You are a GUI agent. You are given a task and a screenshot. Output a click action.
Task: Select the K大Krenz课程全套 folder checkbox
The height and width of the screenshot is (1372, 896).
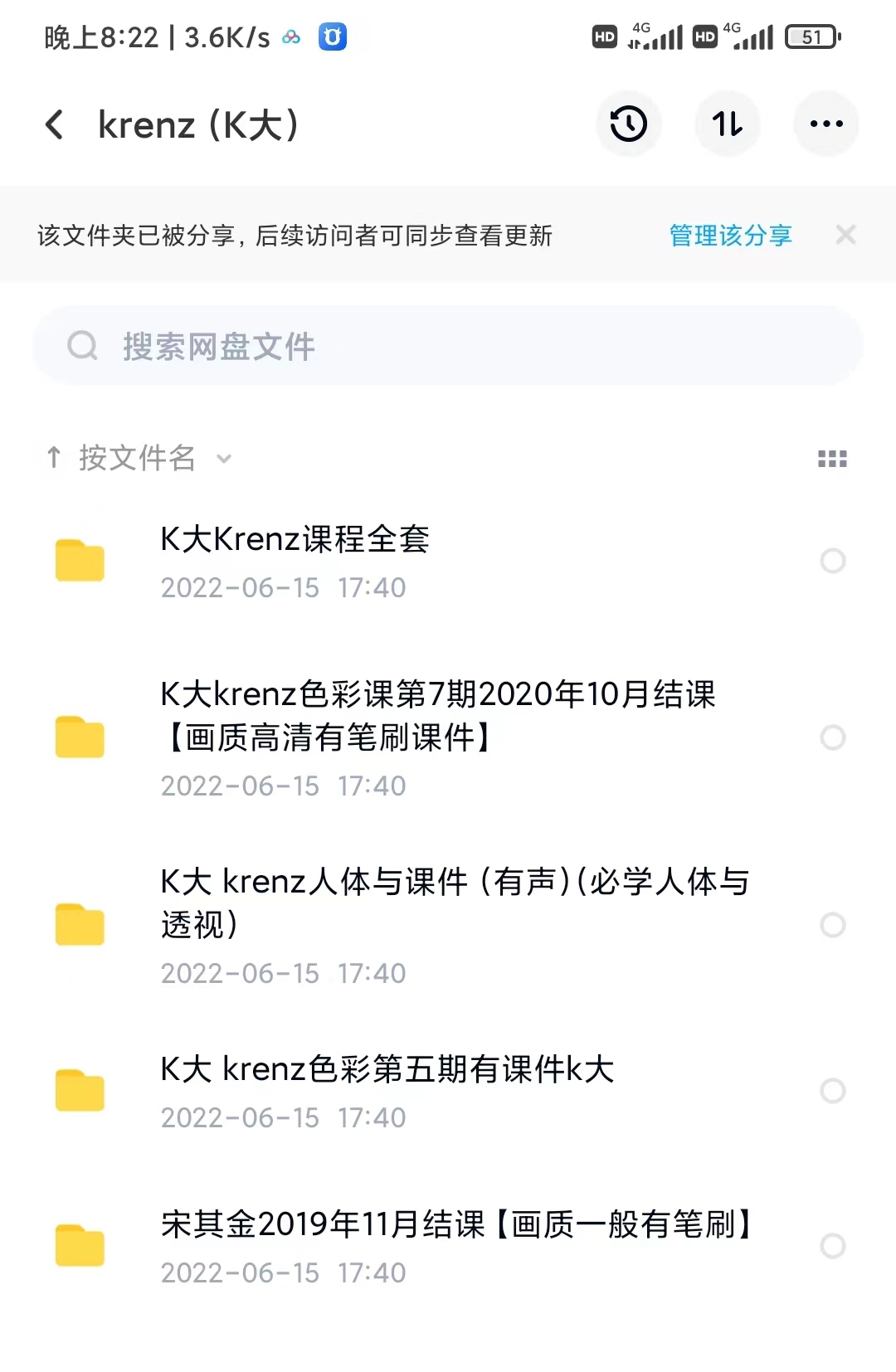click(x=832, y=562)
